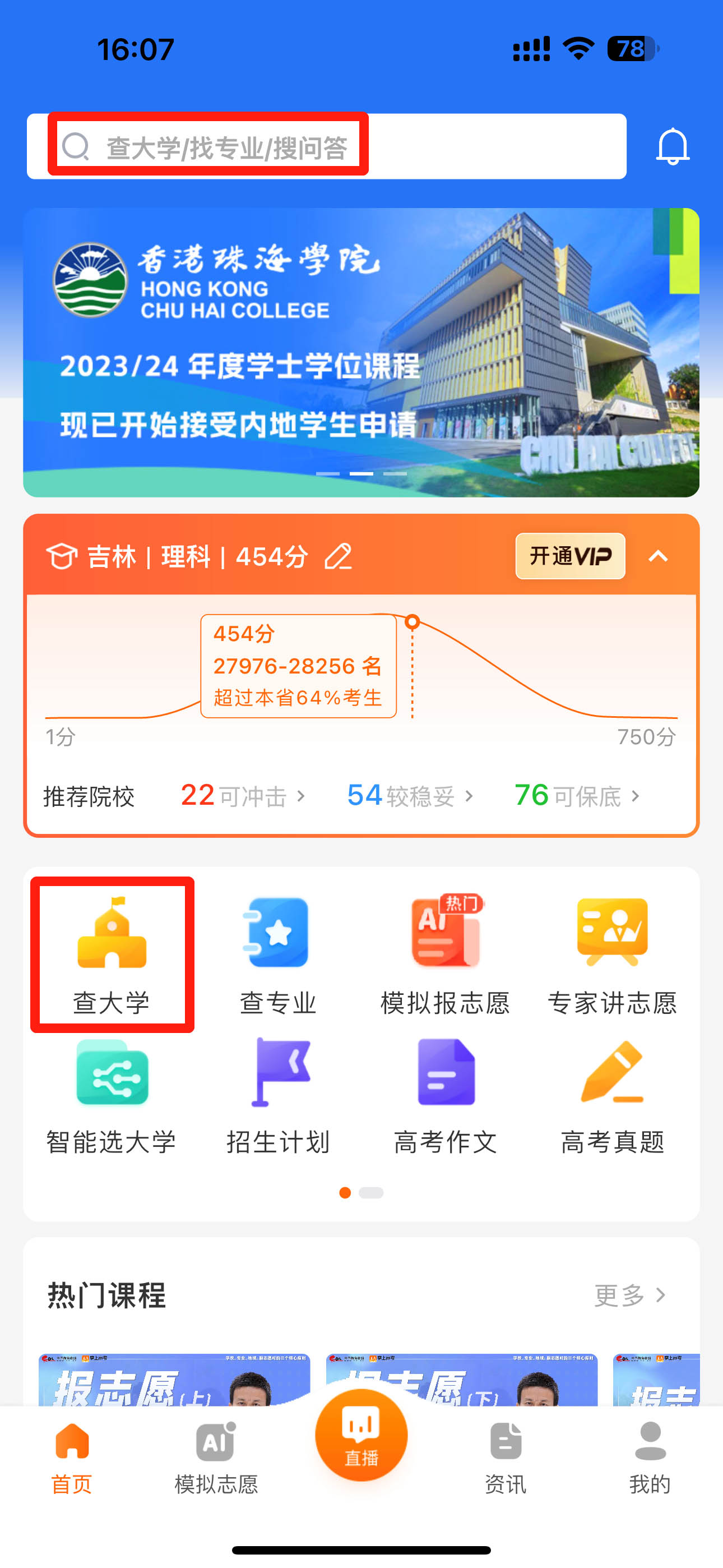Image resolution: width=723 pixels, height=1568 pixels.
Task: Open 招生计划
Action: coord(278,1096)
